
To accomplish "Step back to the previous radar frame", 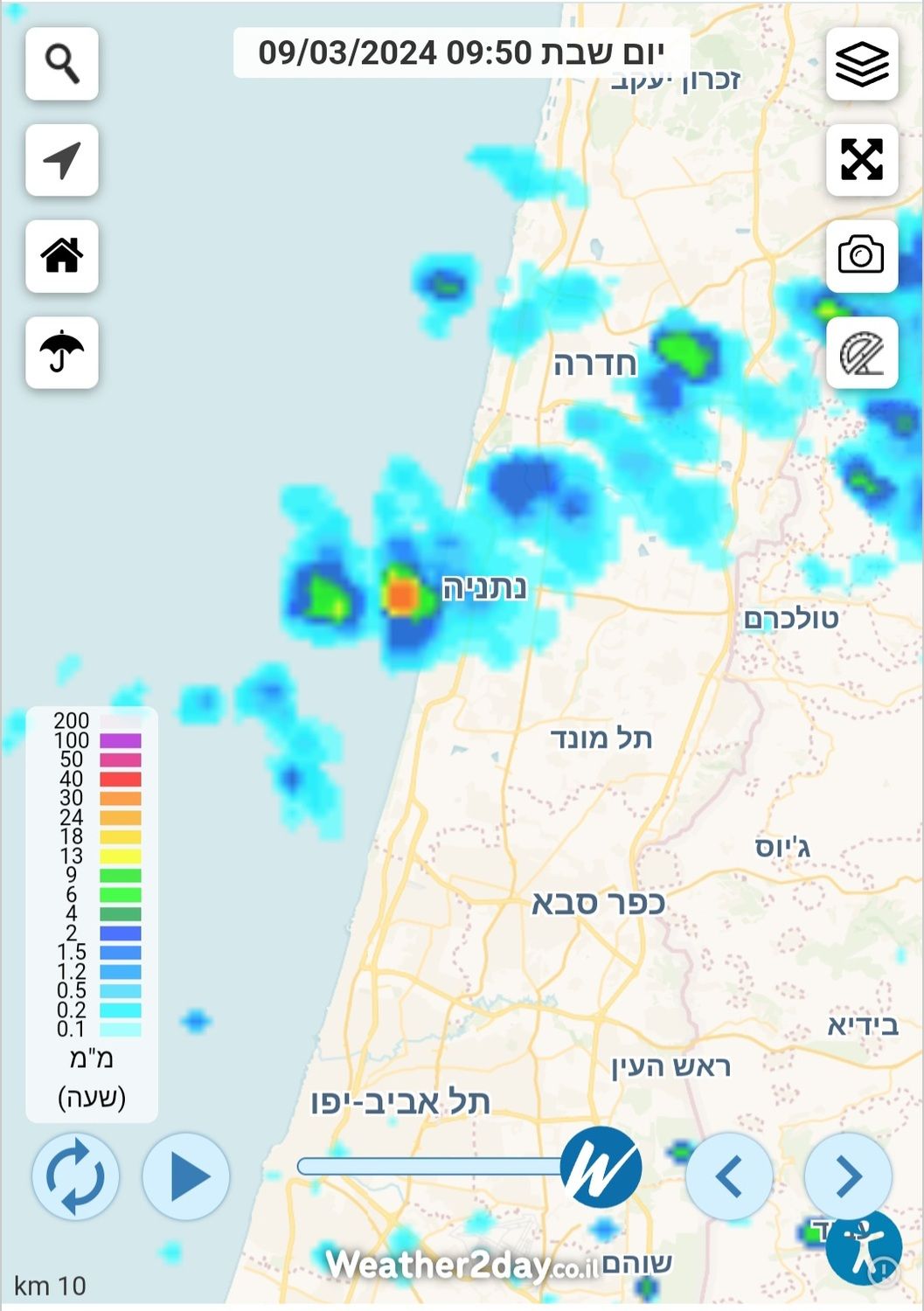I will pyautogui.click(x=729, y=1176).
